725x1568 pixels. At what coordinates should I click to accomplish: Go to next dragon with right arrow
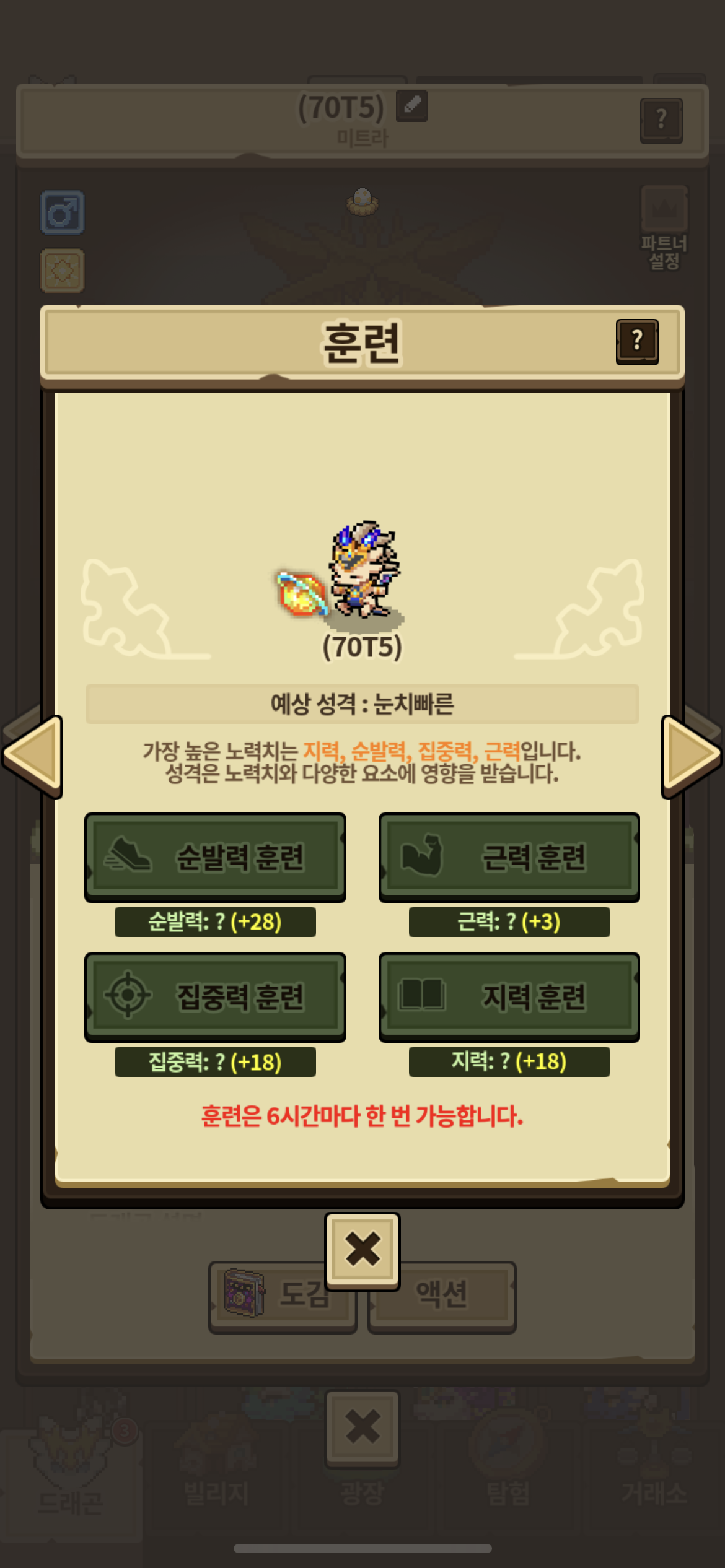pyautogui.click(x=690, y=755)
